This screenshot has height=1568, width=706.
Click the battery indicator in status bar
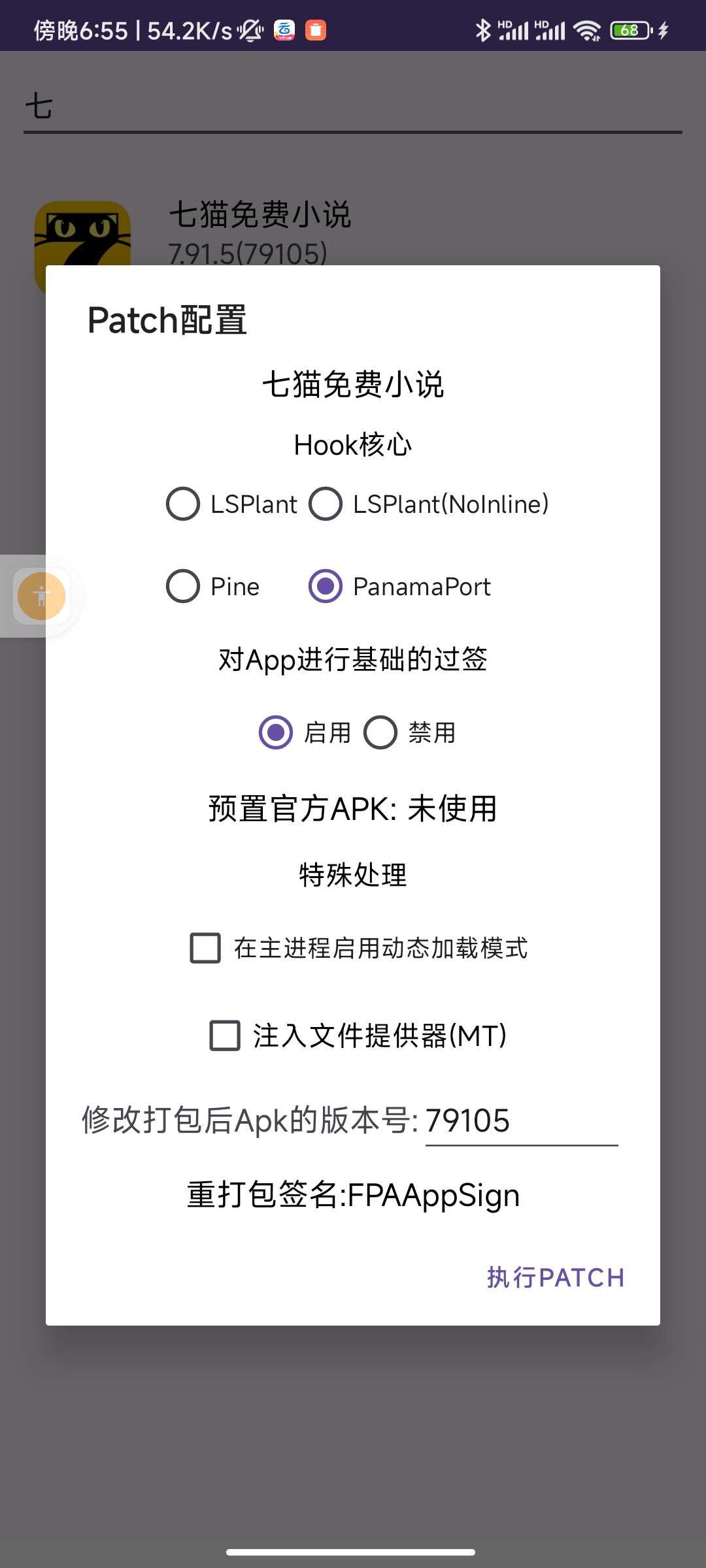pos(630,29)
